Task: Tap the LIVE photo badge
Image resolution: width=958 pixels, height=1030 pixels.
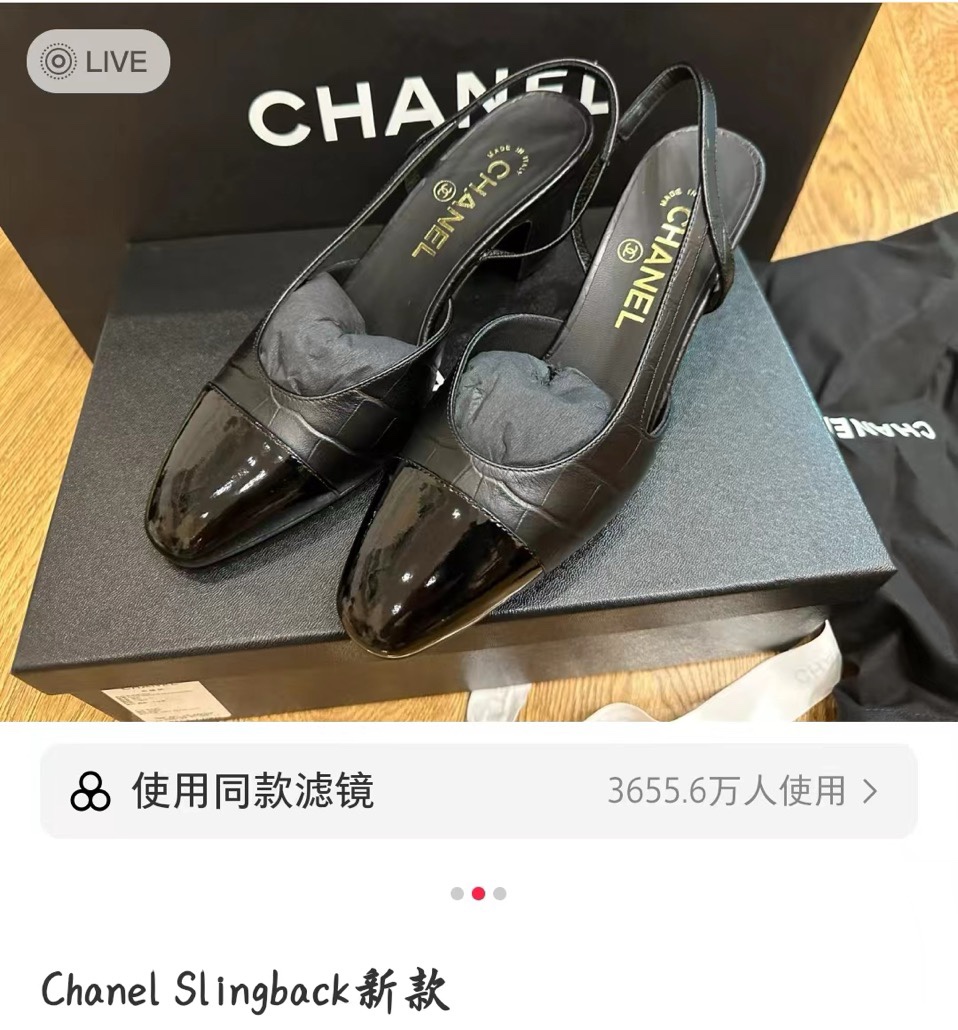Action: (98, 62)
